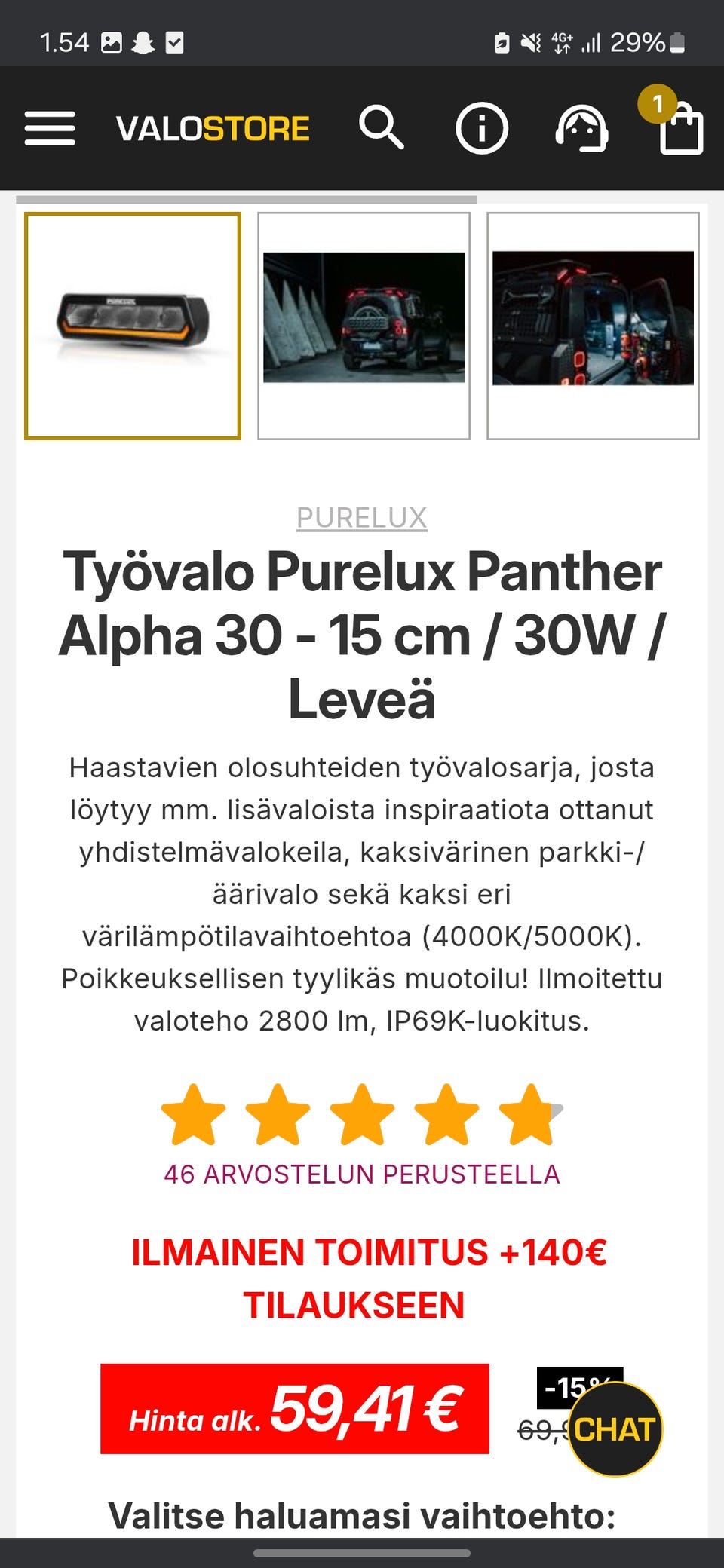Open the PURELUX brand link
Image resolution: width=724 pixels, height=1568 pixels.
tap(361, 517)
